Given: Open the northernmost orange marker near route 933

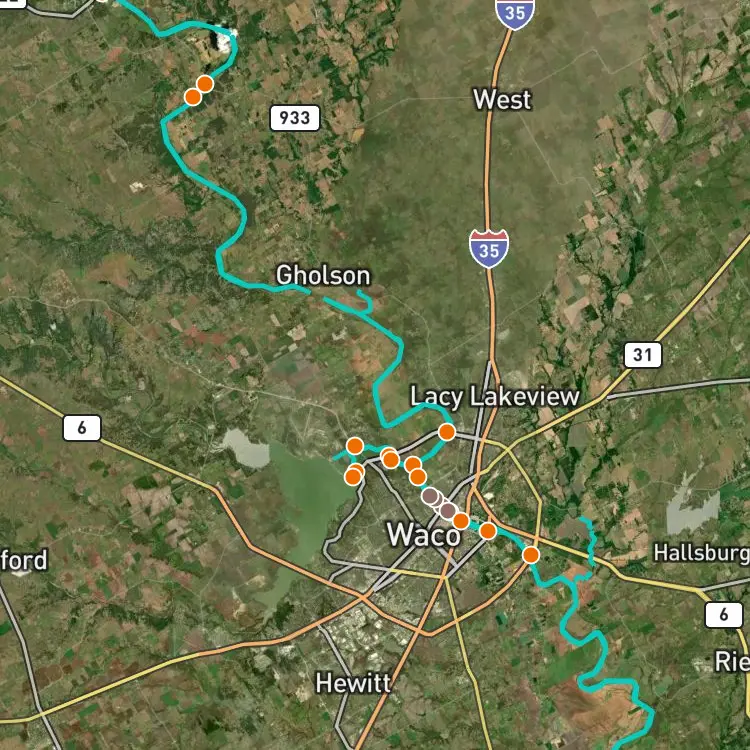Looking at the screenshot, I should pos(205,84).
